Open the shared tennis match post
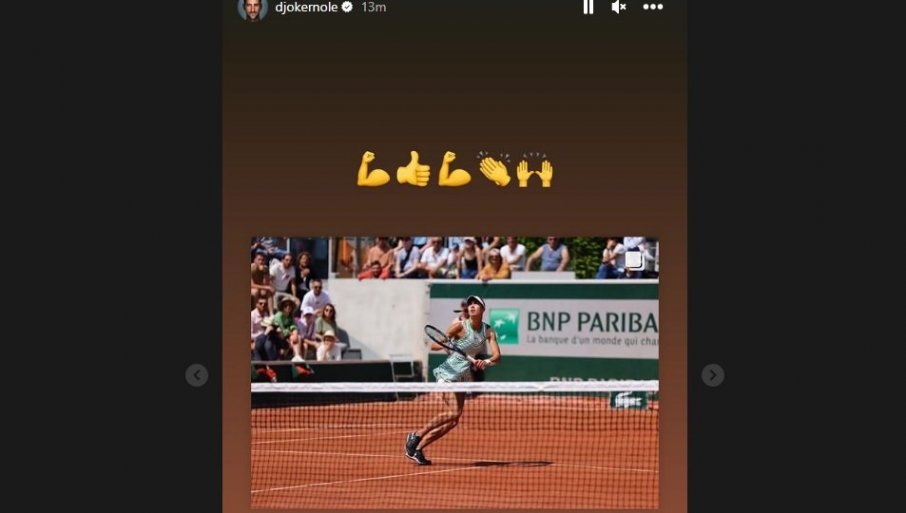Image resolution: width=906 pixels, height=513 pixels. click(454, 372)
